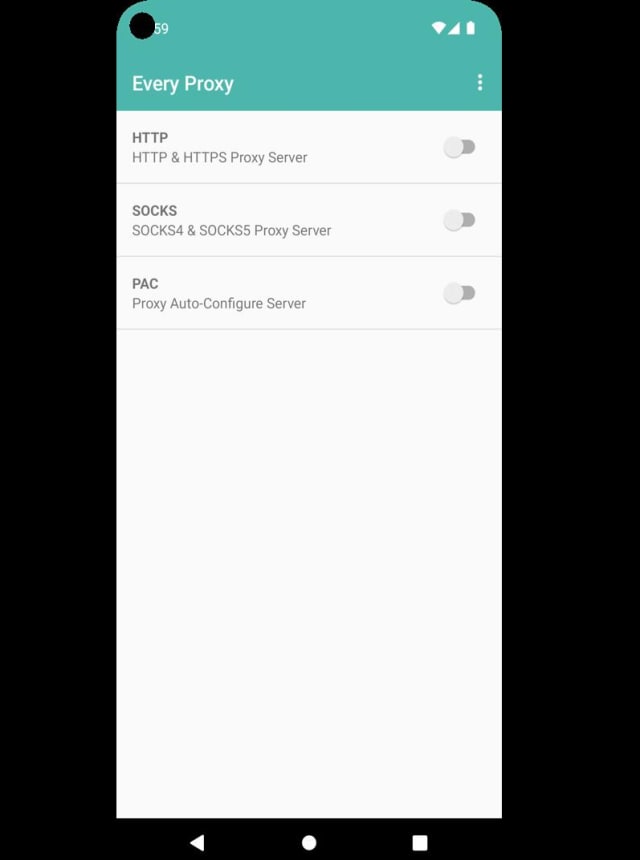Open the overflow menu in the app bar
The width and height of the screenshot is (640, 860).
480,83
